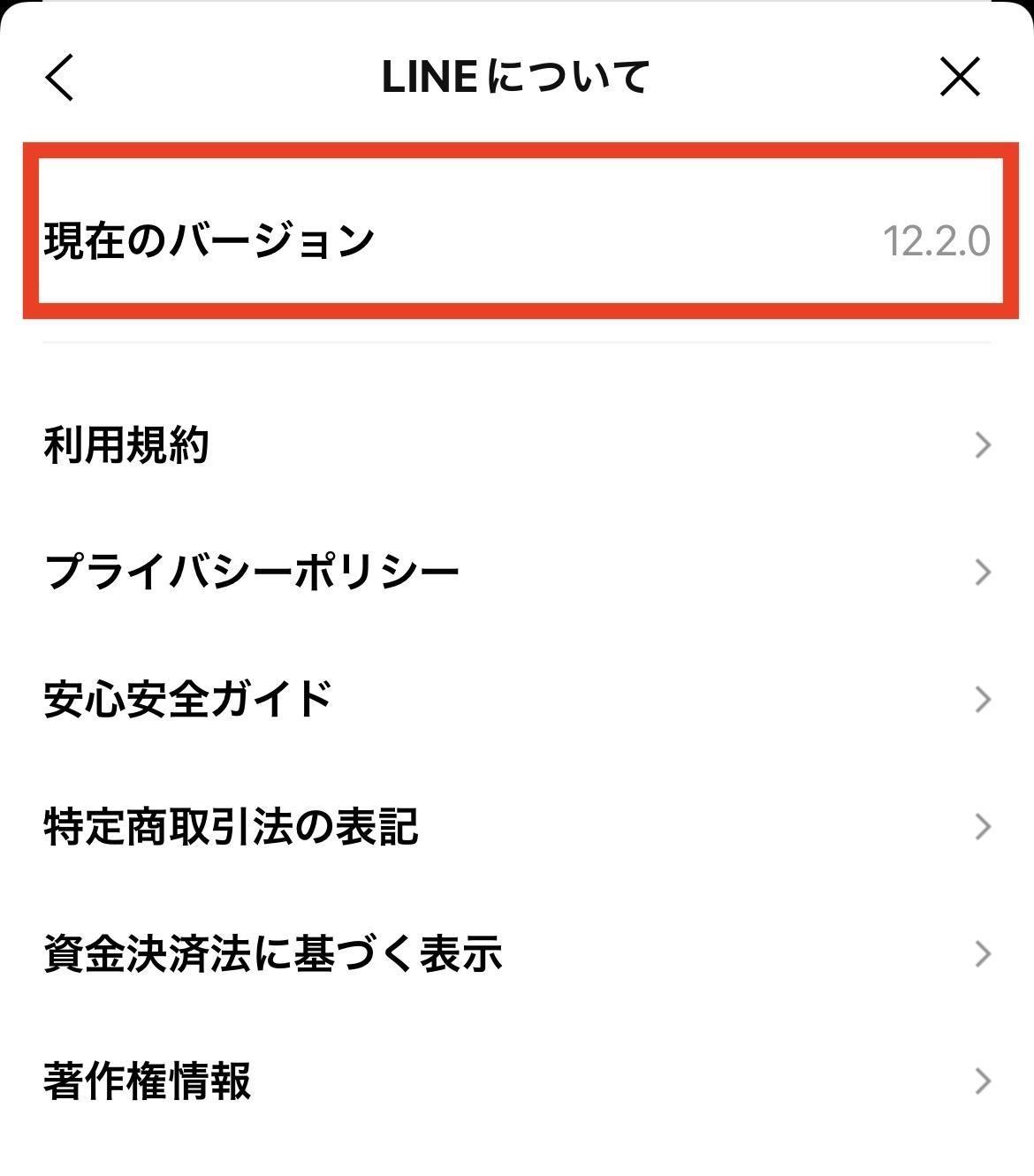This screenshot has width=1034, height=1176.
Task: Close the LINEについて page
Action: click(x=960, y=77)
